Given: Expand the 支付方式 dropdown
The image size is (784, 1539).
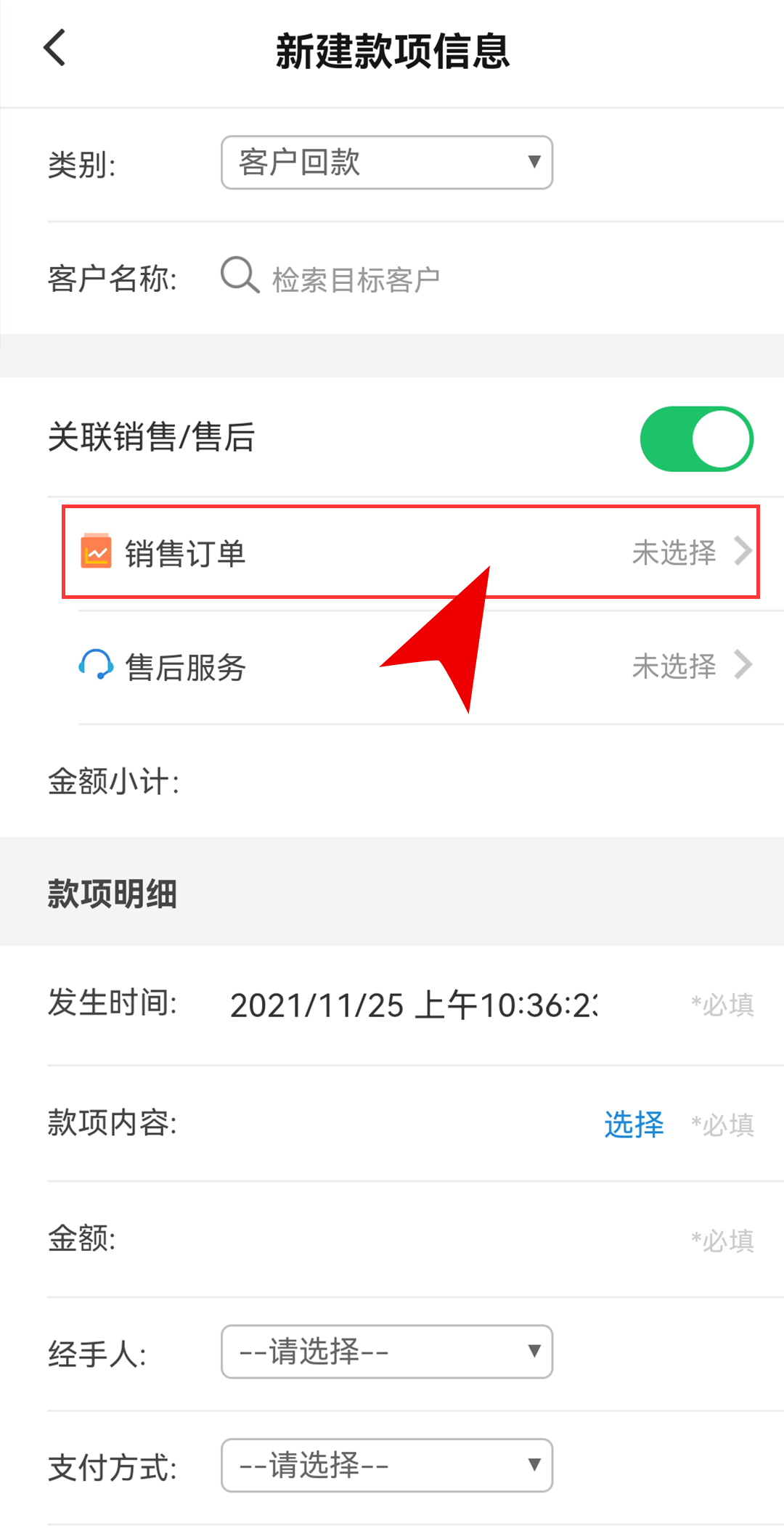Looking at the screenshot, I should (386, 1465).
